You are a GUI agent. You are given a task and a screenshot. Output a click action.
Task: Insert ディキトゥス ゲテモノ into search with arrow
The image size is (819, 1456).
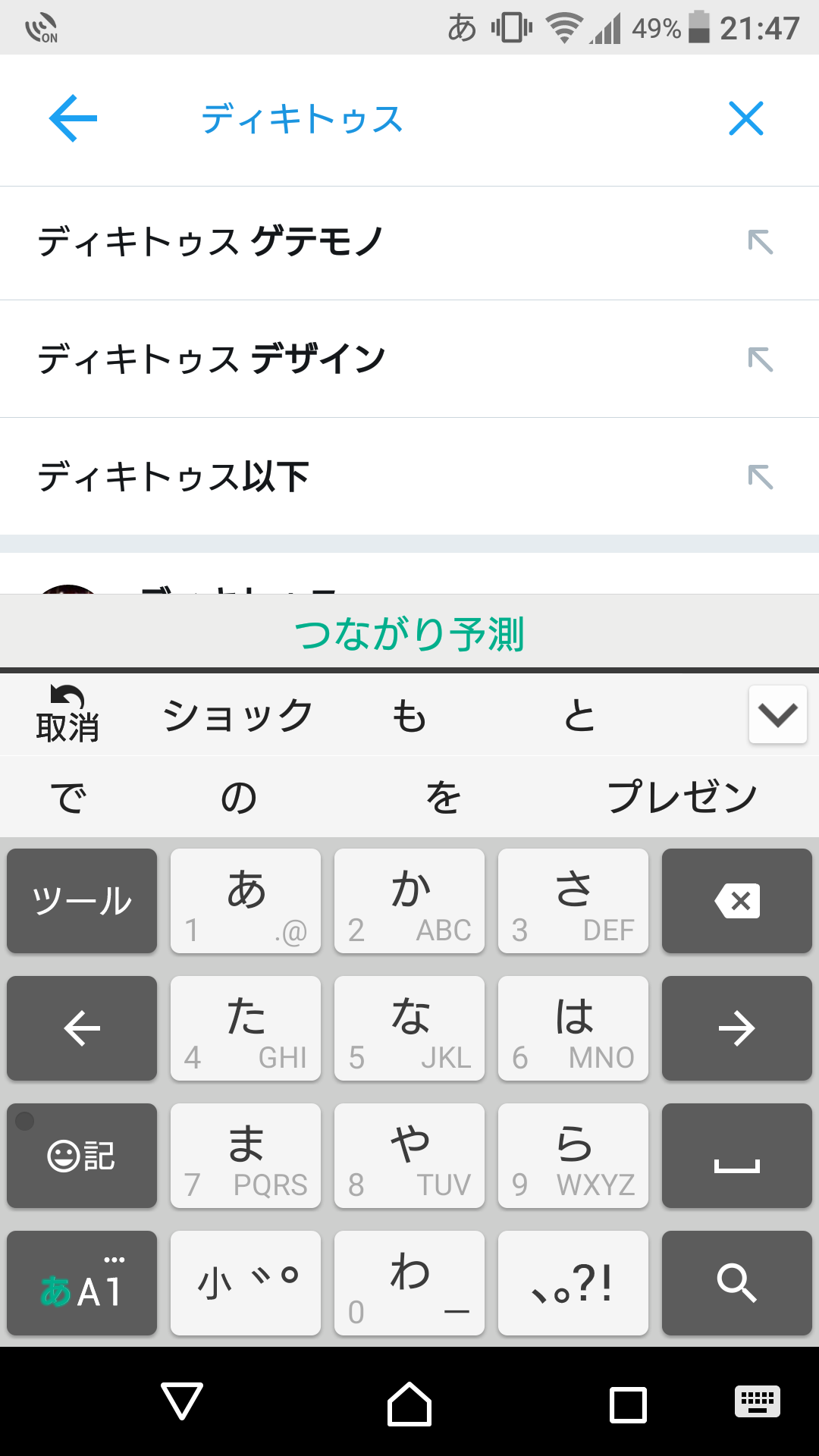(760, 243)
